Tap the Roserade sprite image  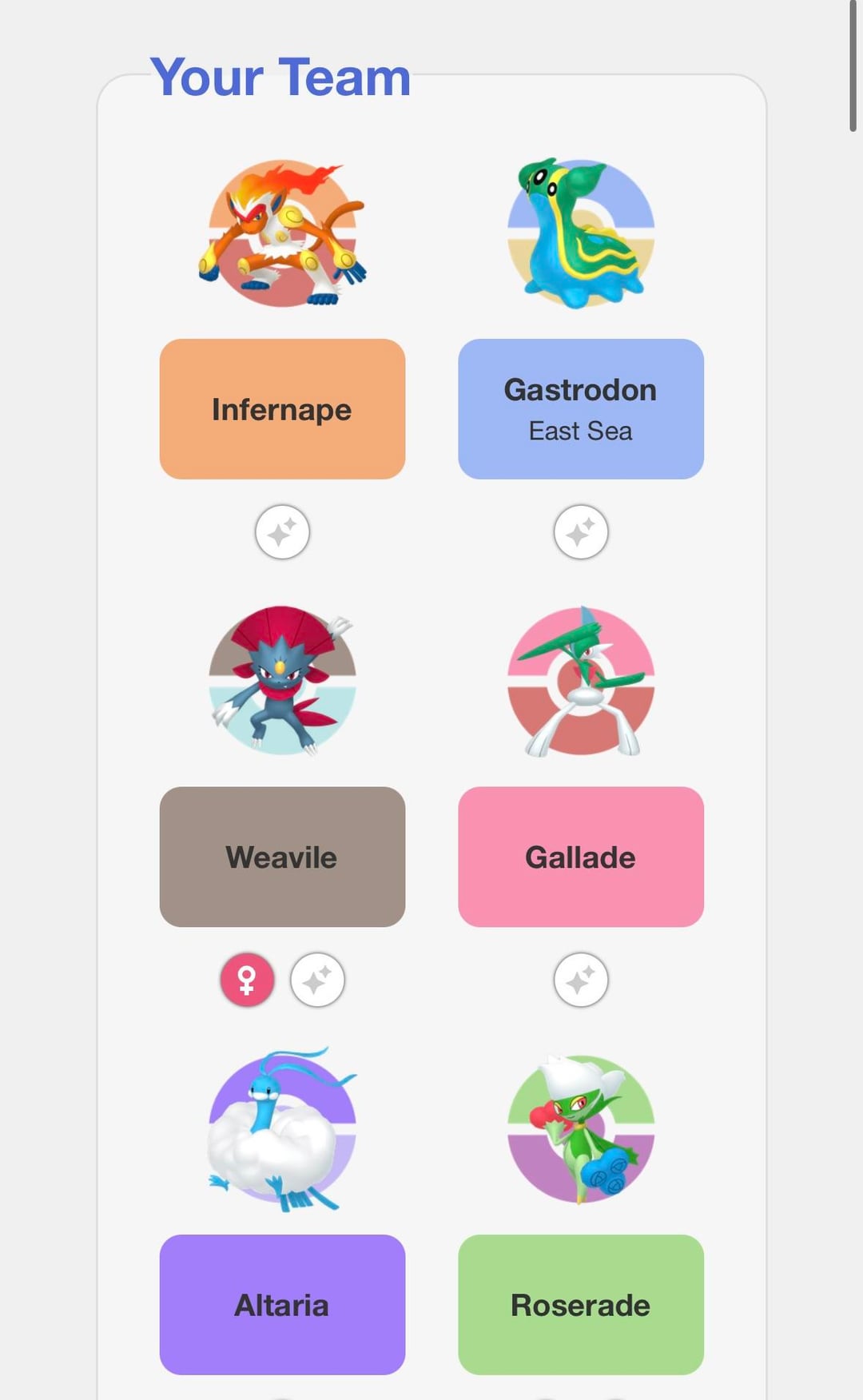coord(581,1128)
